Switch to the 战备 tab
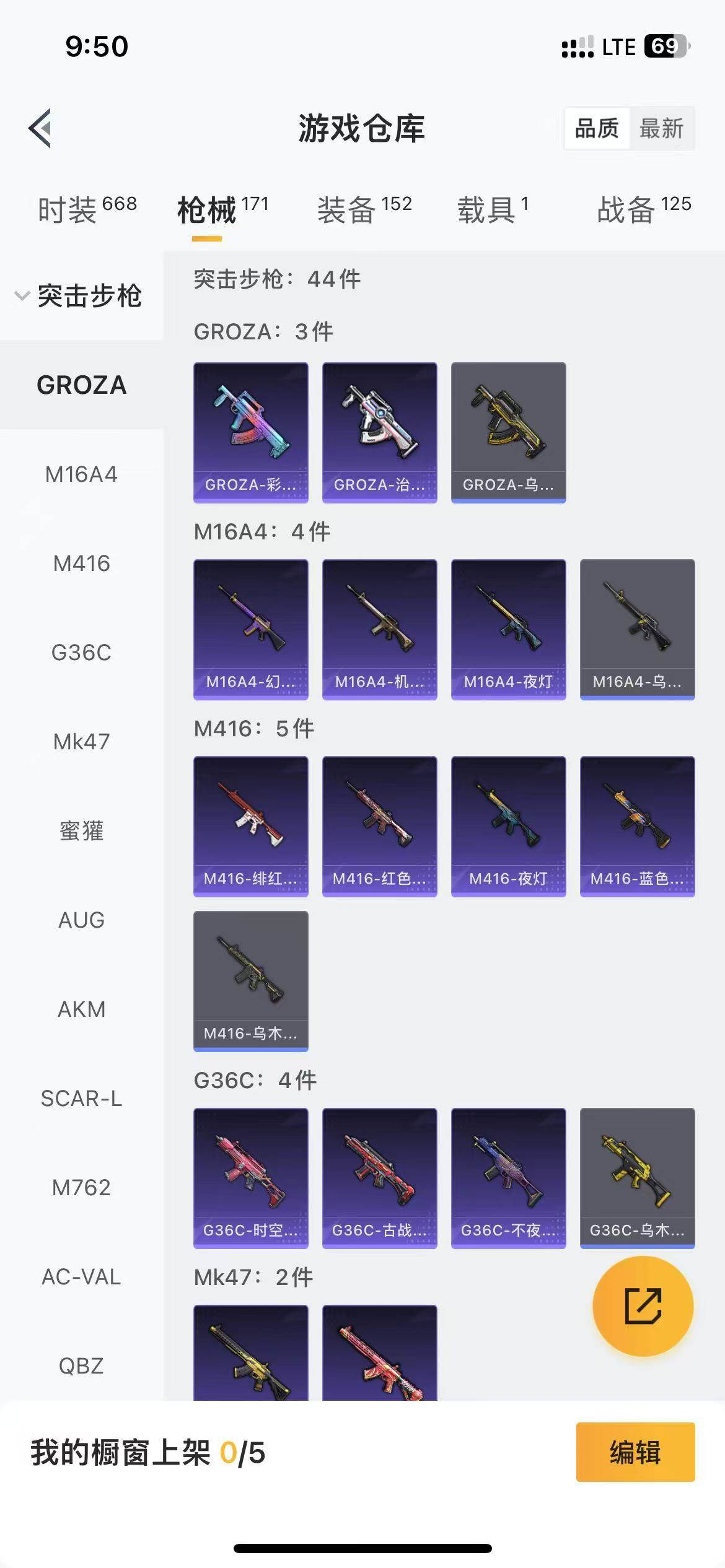Image resolution: width=725 pixels, height=1568 pixels. pos(643,209)
